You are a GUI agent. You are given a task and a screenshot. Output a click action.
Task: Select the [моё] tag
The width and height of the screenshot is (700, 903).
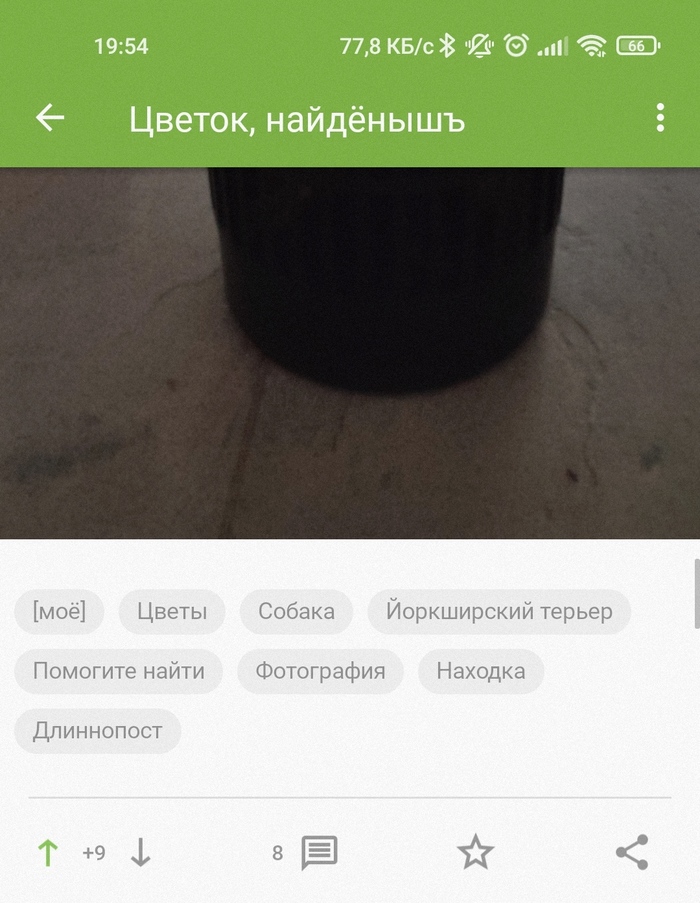coord(59,612)
